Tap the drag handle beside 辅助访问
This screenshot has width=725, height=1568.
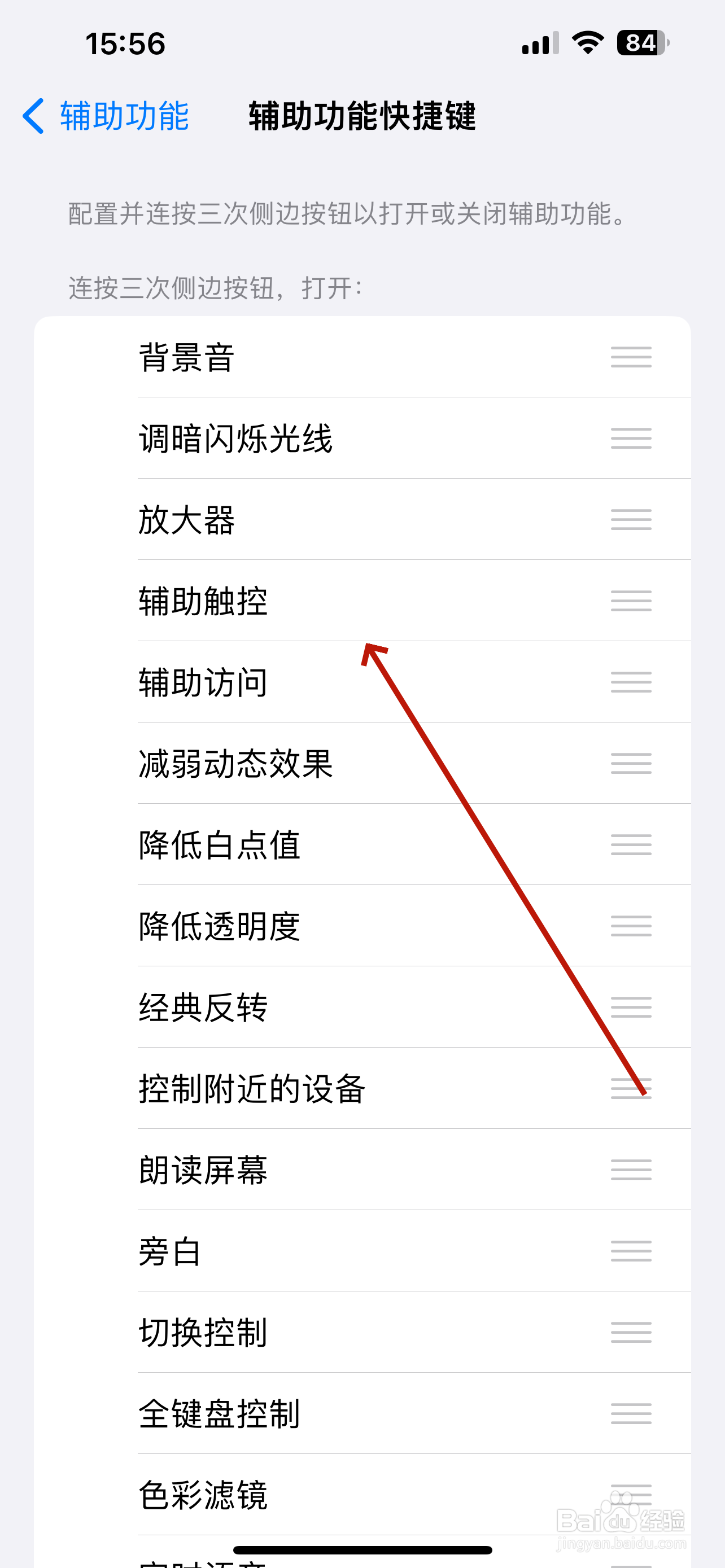pos(631,683)
